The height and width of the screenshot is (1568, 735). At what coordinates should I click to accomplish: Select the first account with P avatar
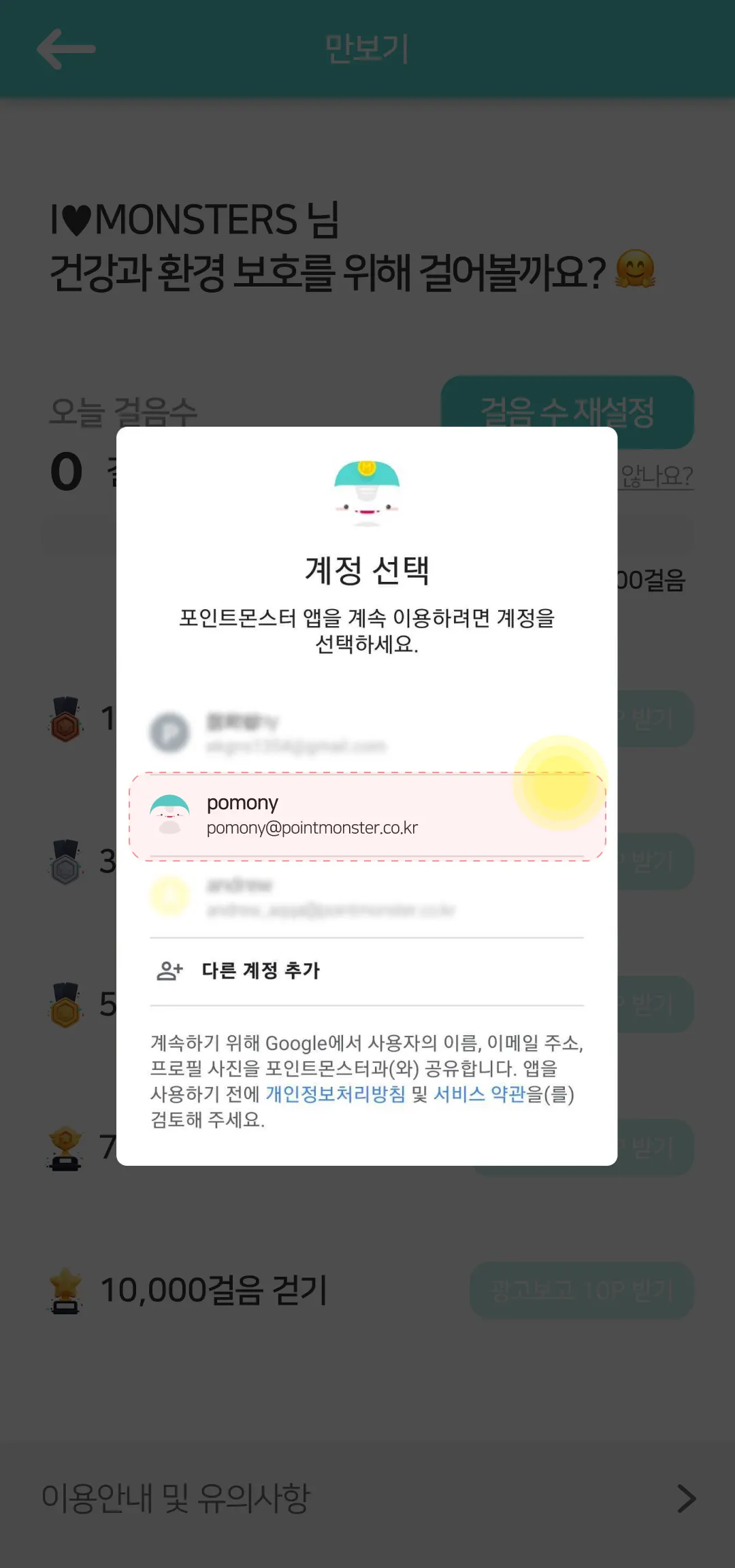coord(367,734)
